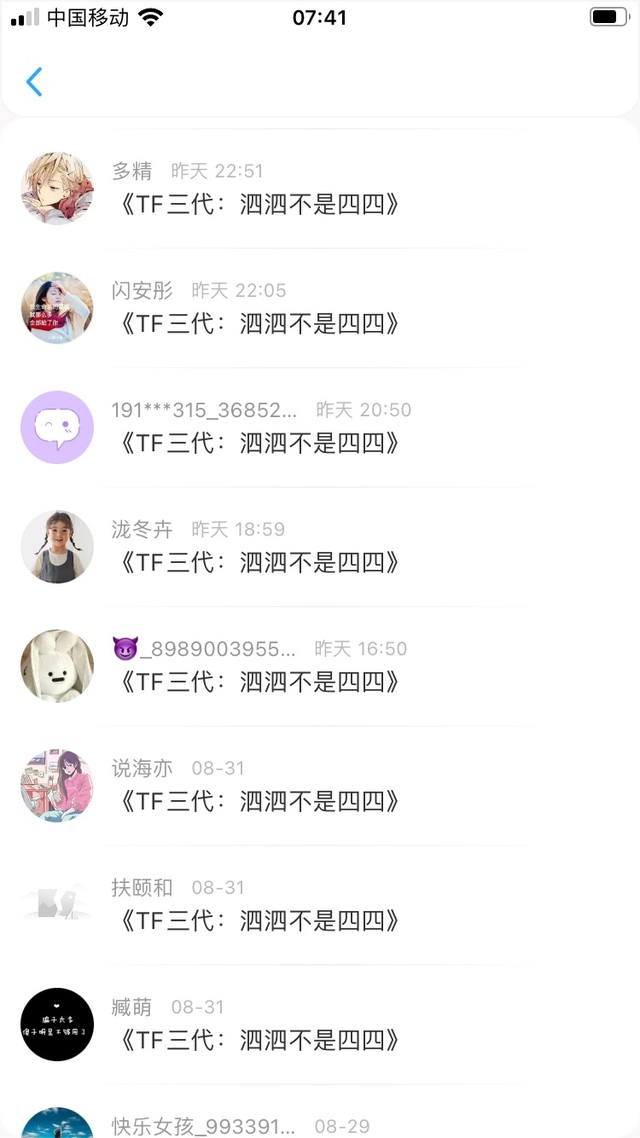Go back using the blue arrow

(x=34, y=82)
